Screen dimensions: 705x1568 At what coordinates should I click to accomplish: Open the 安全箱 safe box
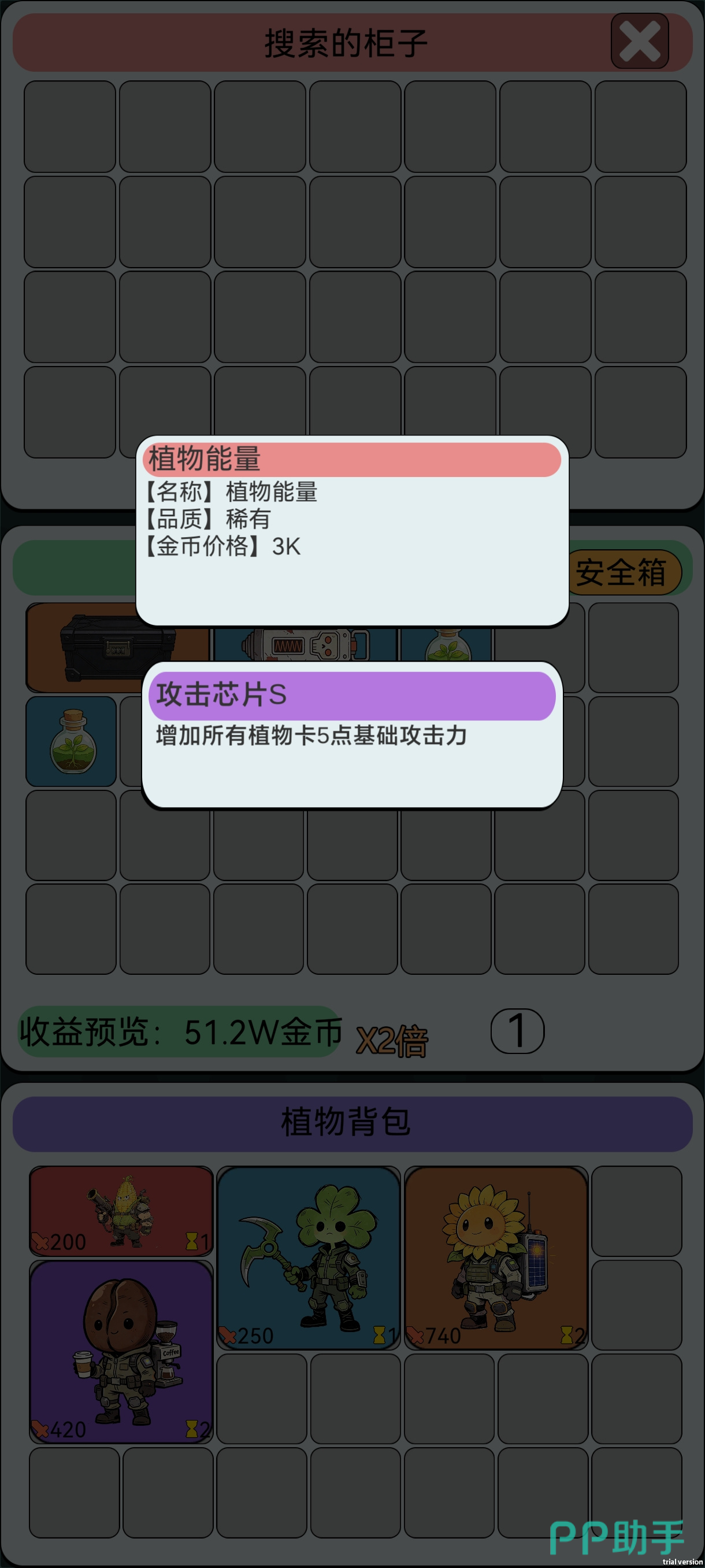tap(622, 572)
